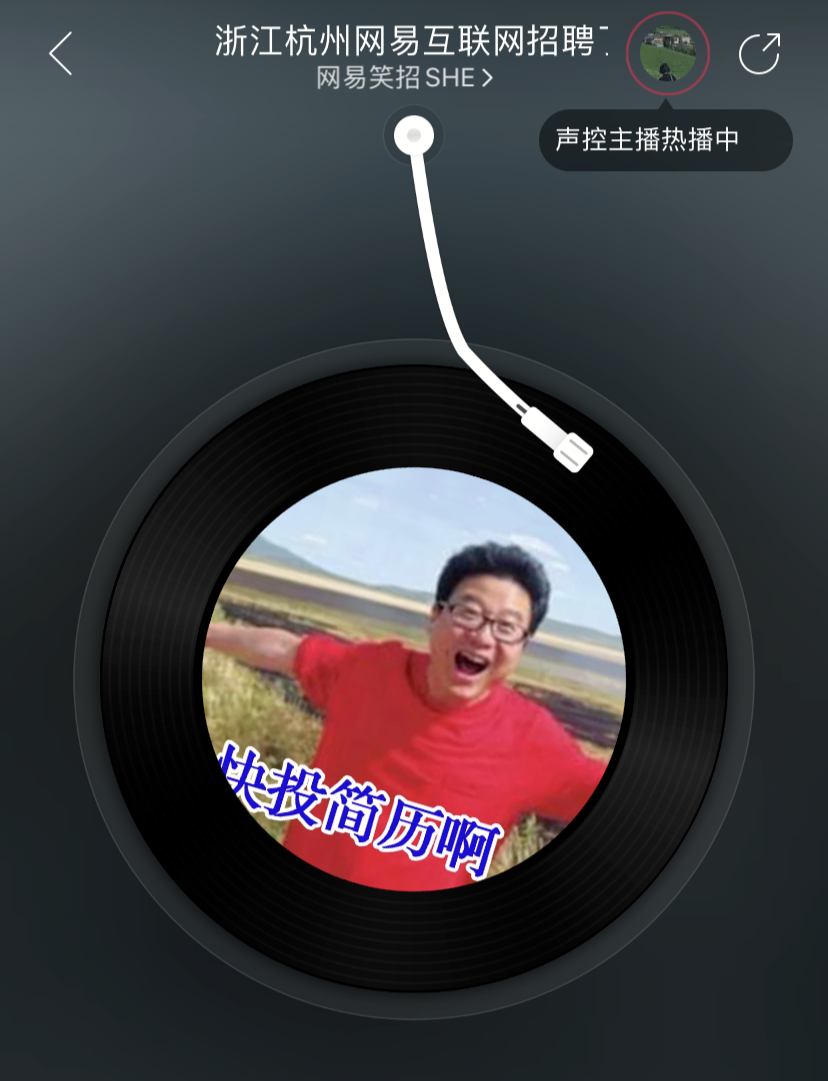Share this song
Viewport: 828px width, 1081px height.
pos(759,53)
